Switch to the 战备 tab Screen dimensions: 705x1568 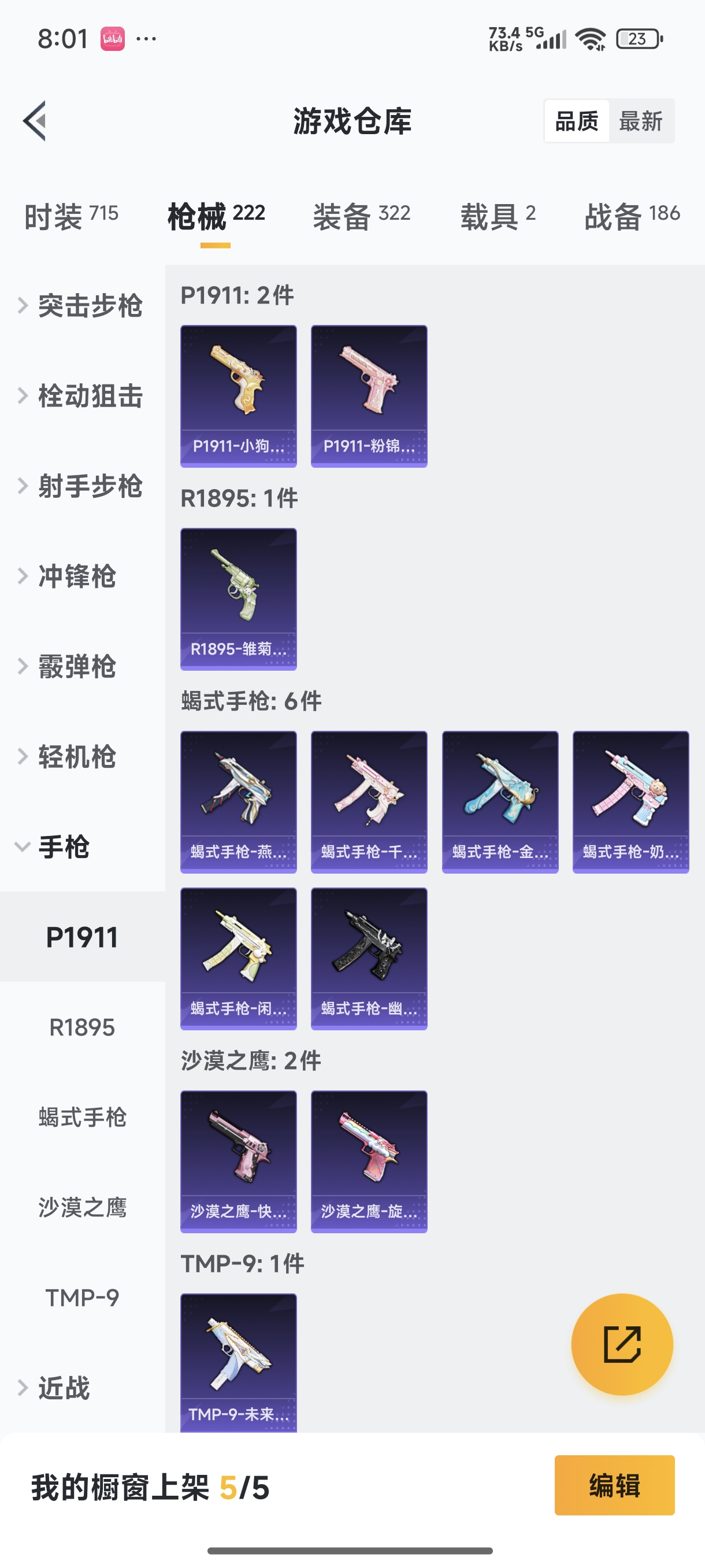pos(632,216)
